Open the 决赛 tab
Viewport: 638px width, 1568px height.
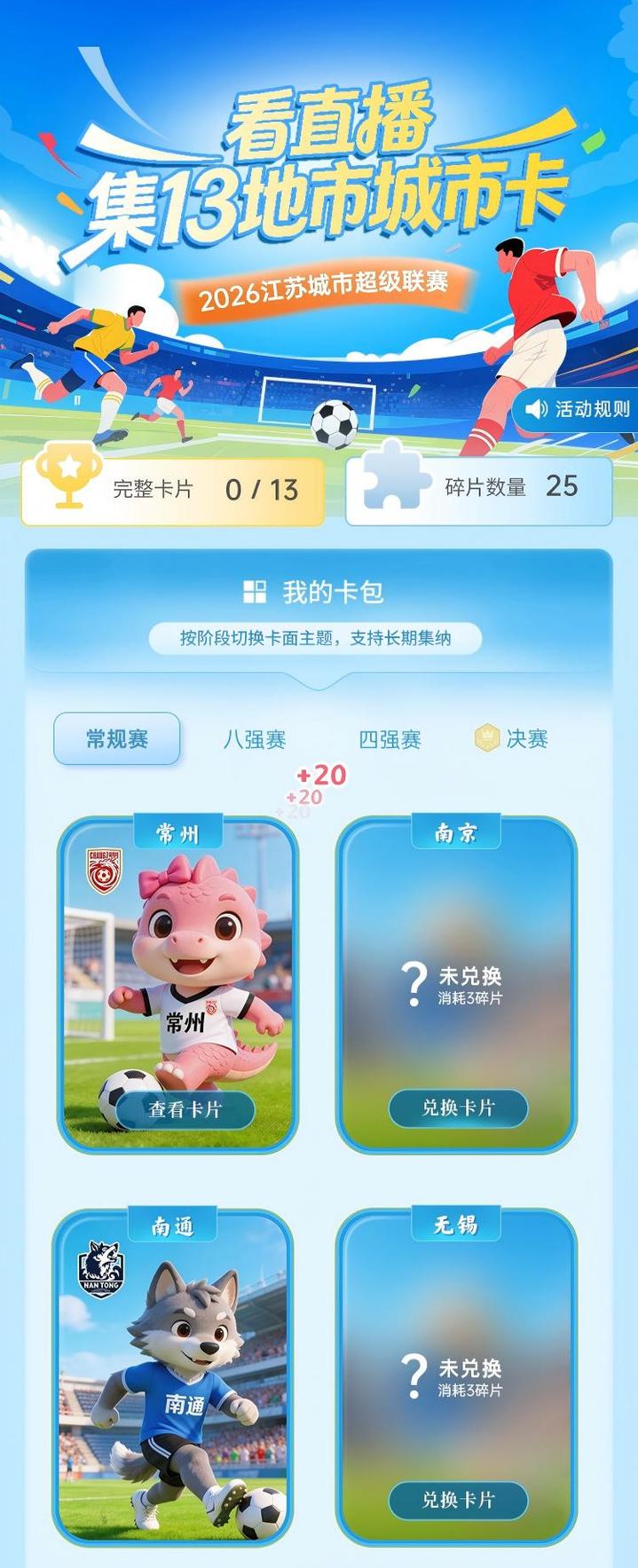pos(515,738)
